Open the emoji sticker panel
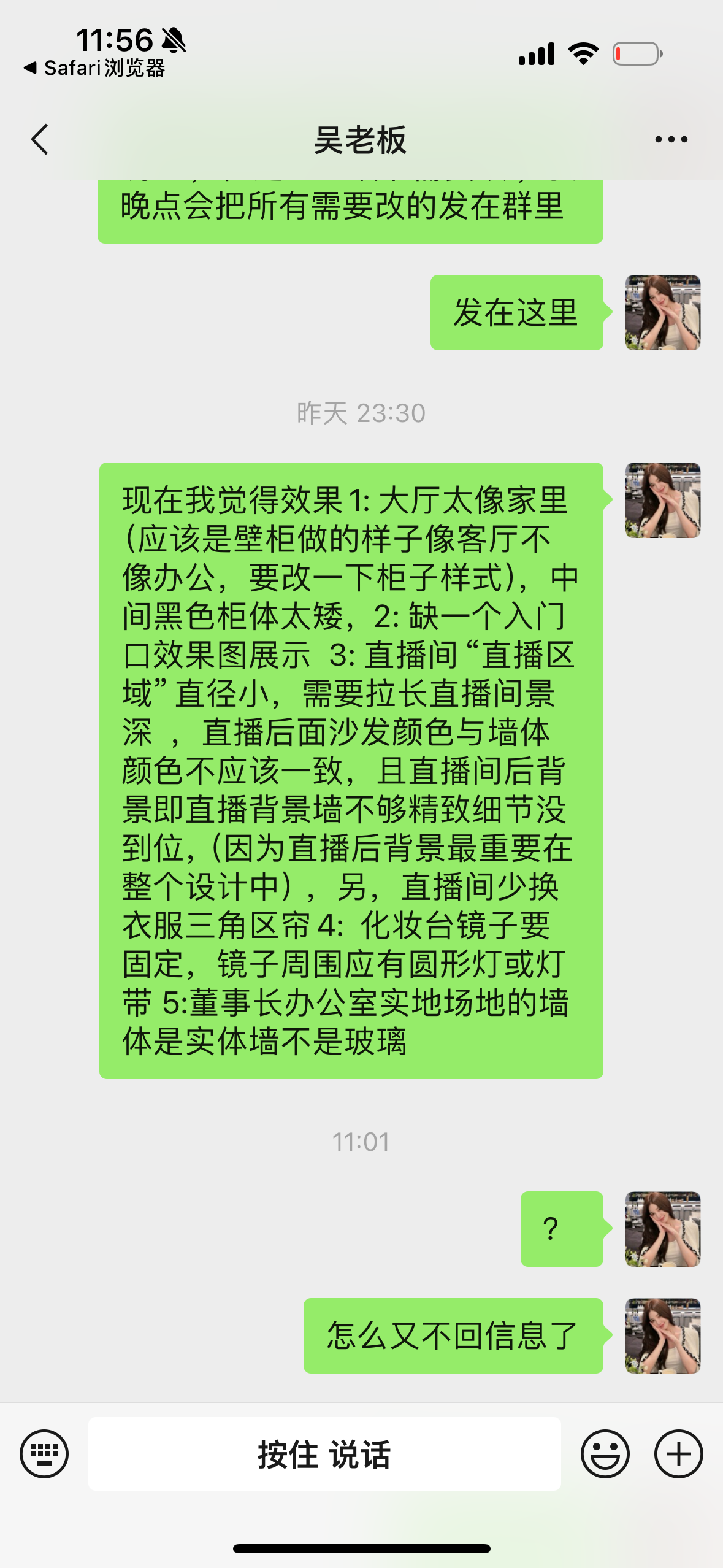The image size is (723, 1568). point(605,1453)
